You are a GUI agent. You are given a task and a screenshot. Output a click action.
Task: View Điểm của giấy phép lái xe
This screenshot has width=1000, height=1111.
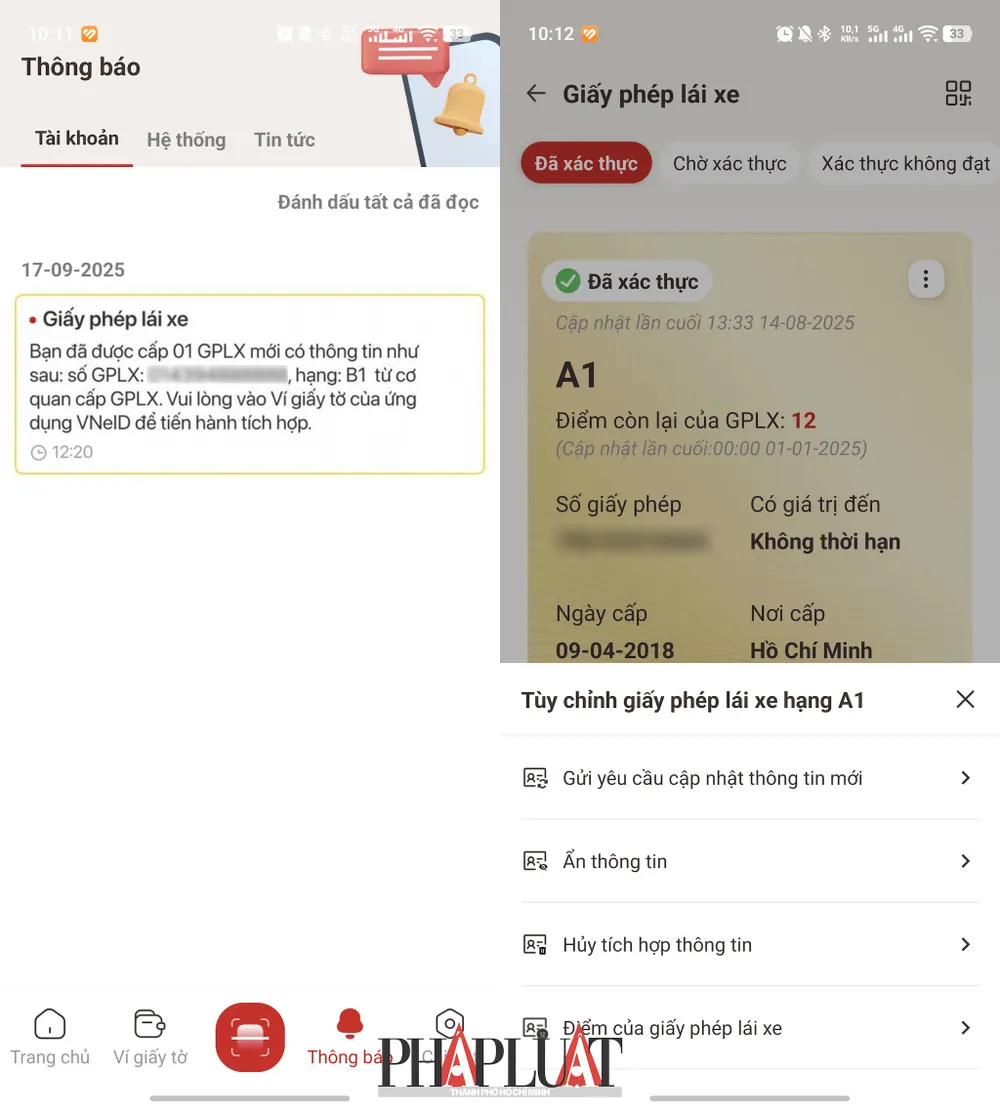pyautogui.click(x=748, y=1027)
